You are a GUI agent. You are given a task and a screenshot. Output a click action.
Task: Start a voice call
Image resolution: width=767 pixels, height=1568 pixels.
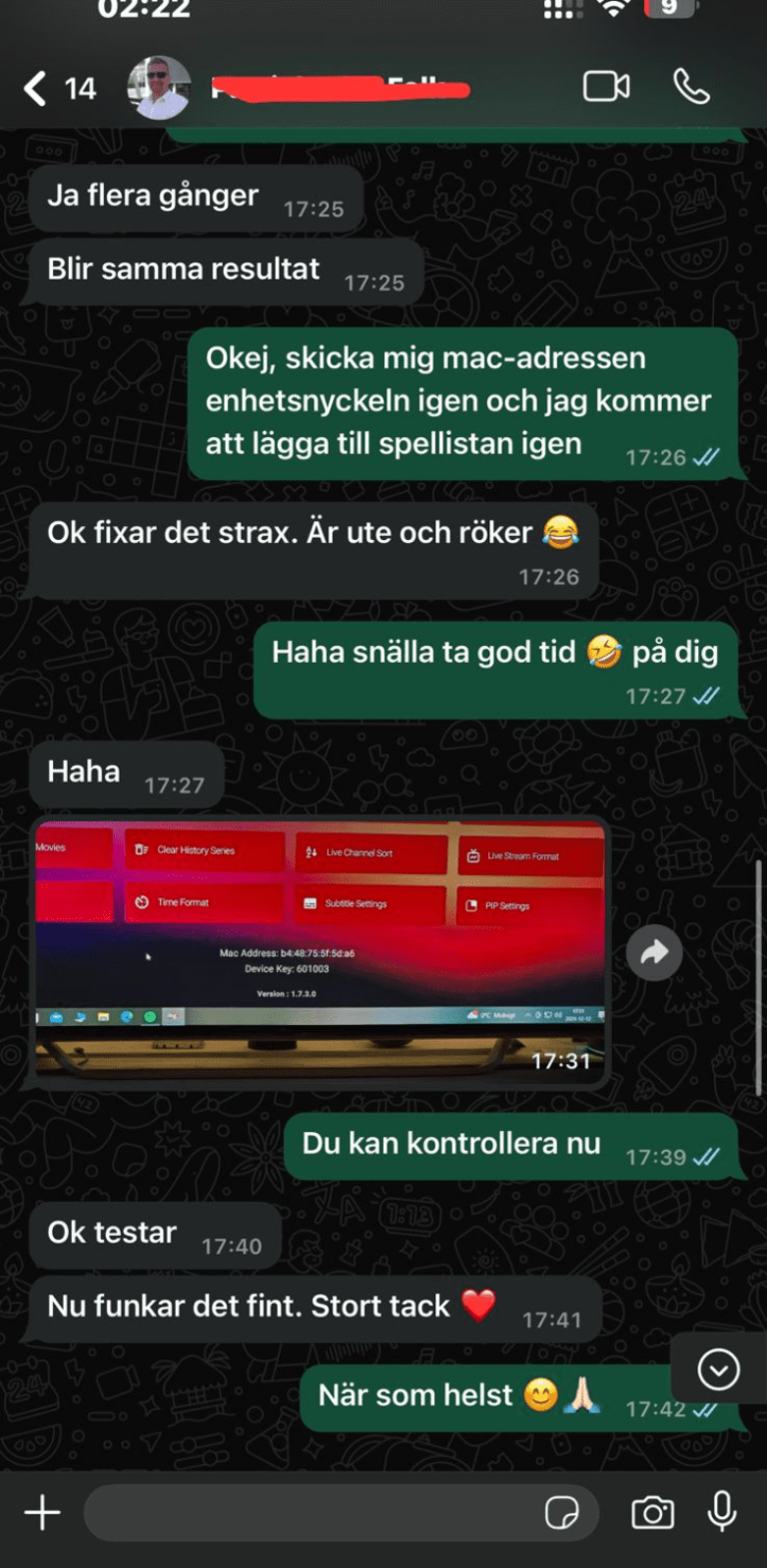tap(691, 88)
